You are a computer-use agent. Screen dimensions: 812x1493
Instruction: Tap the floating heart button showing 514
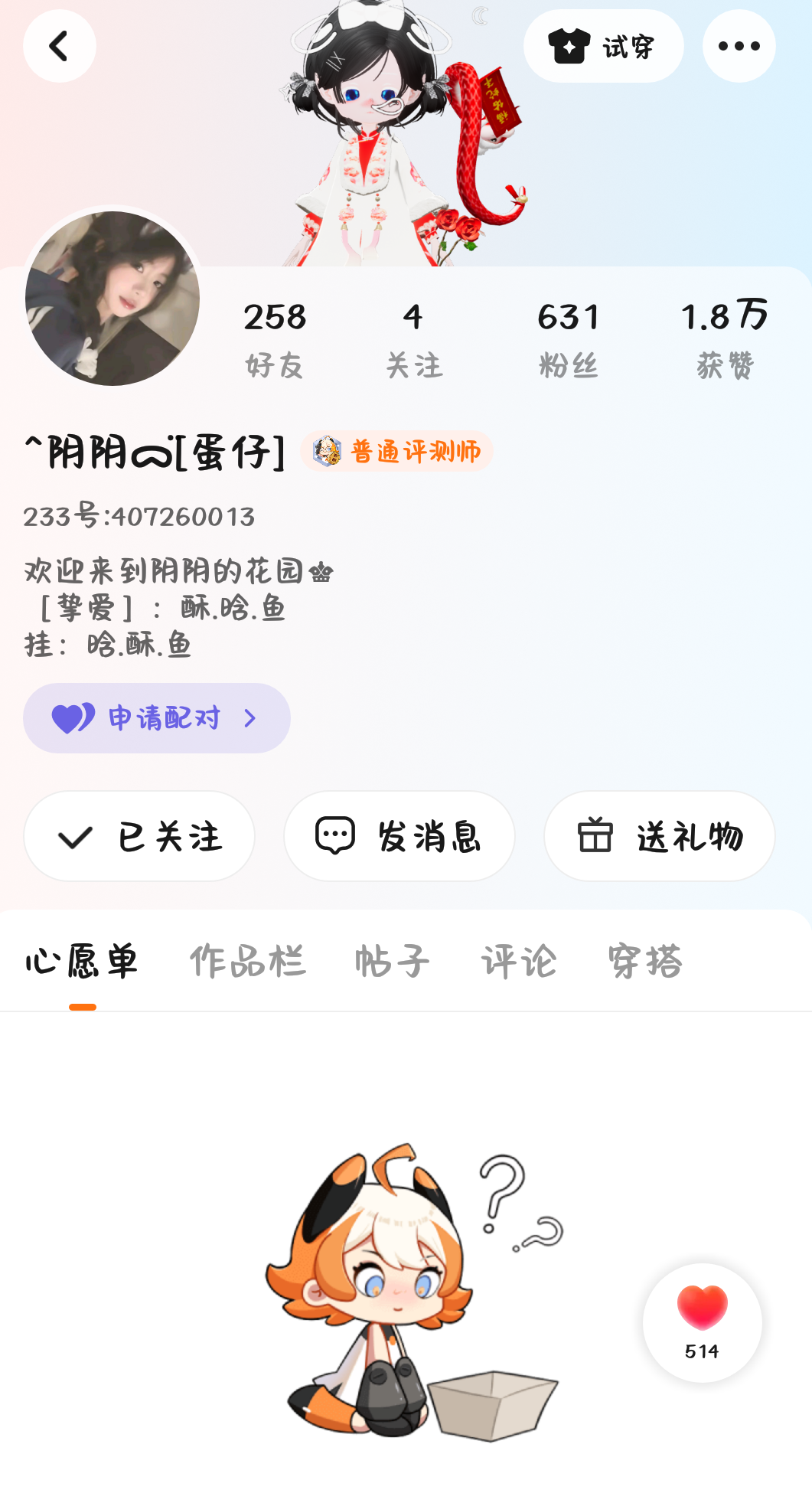702,1322
